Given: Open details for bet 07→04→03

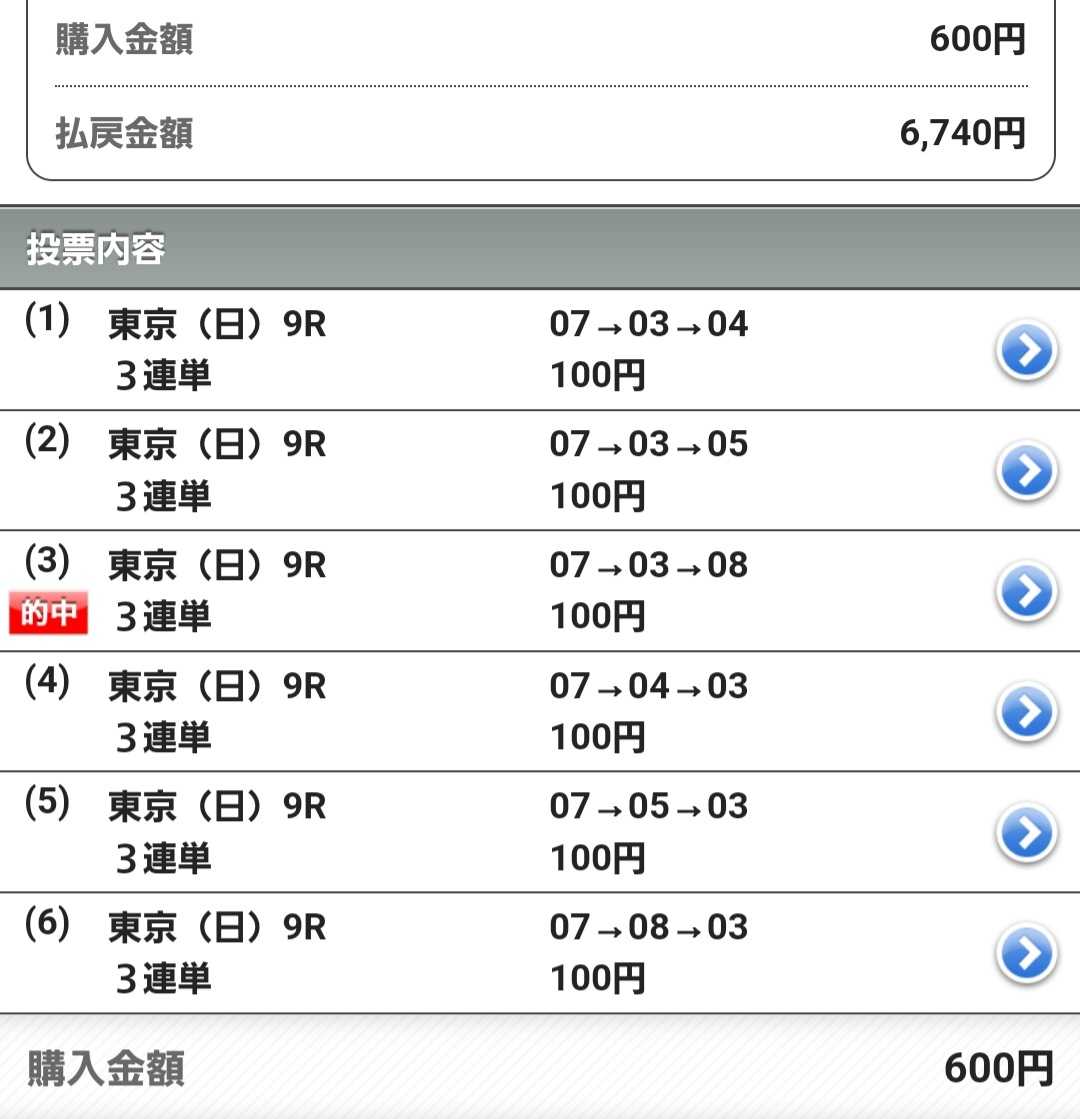Looking at the screenshot, I should click(x=1026, y=712).
